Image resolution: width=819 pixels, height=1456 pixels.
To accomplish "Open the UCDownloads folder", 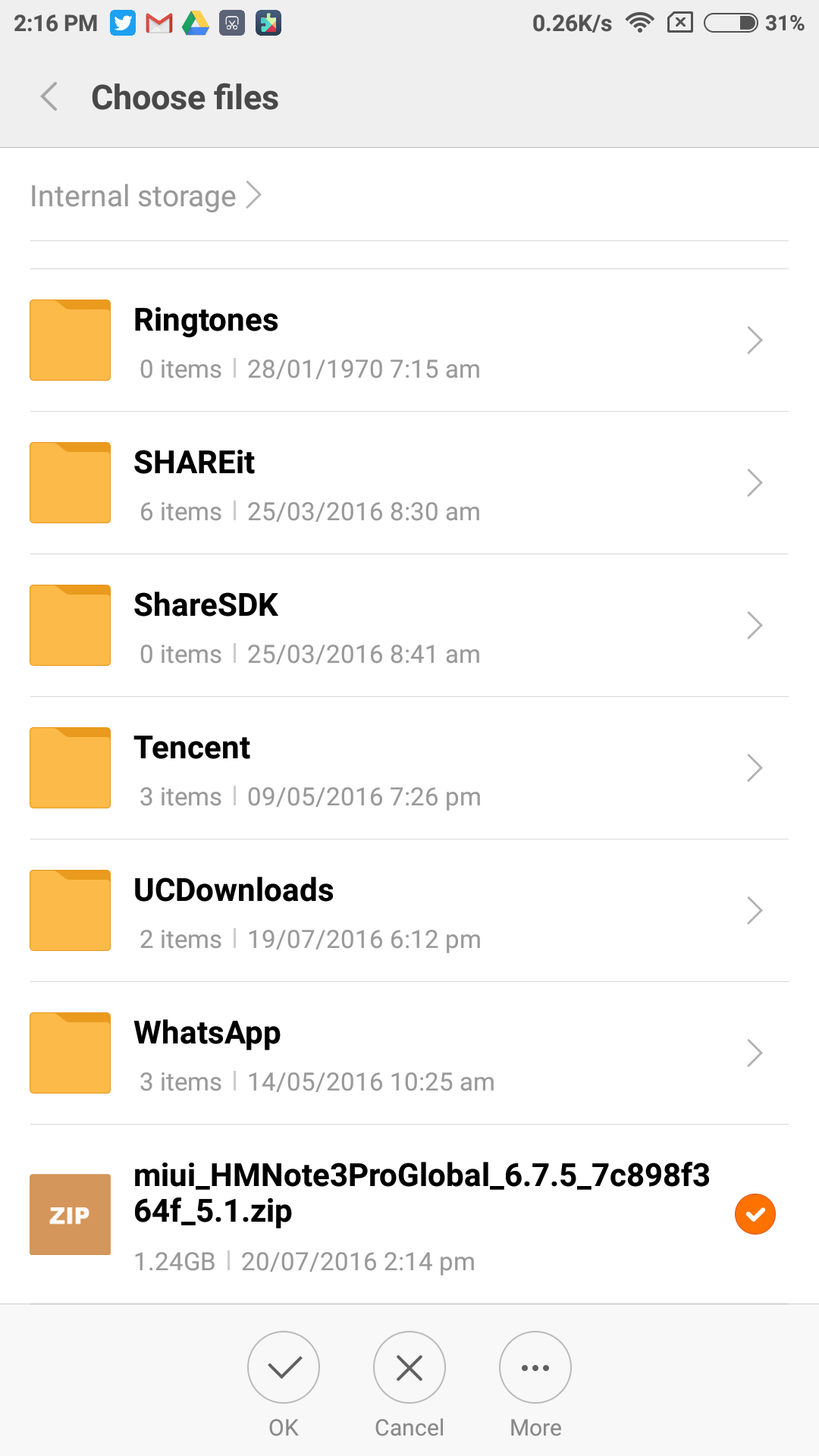I will point(409,911).
